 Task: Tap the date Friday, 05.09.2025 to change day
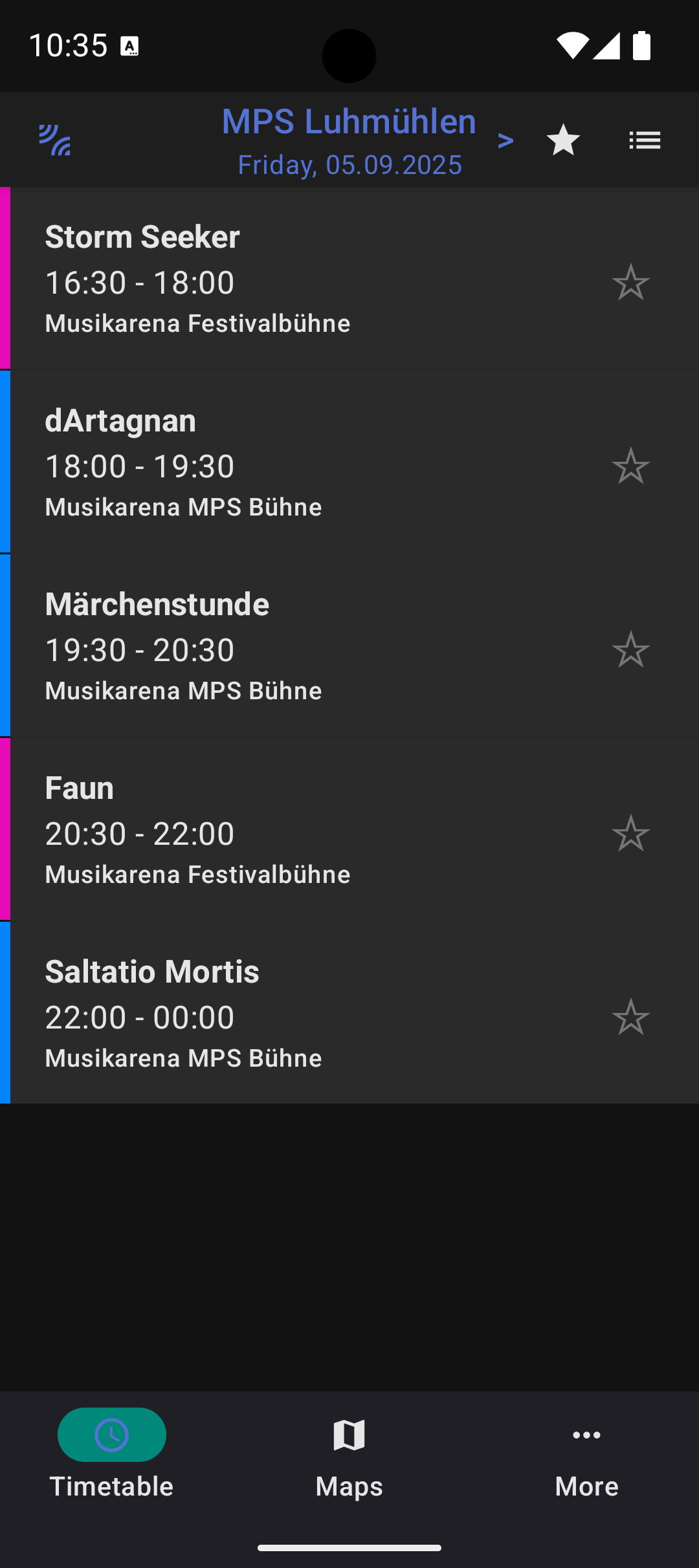click(349, 165)
